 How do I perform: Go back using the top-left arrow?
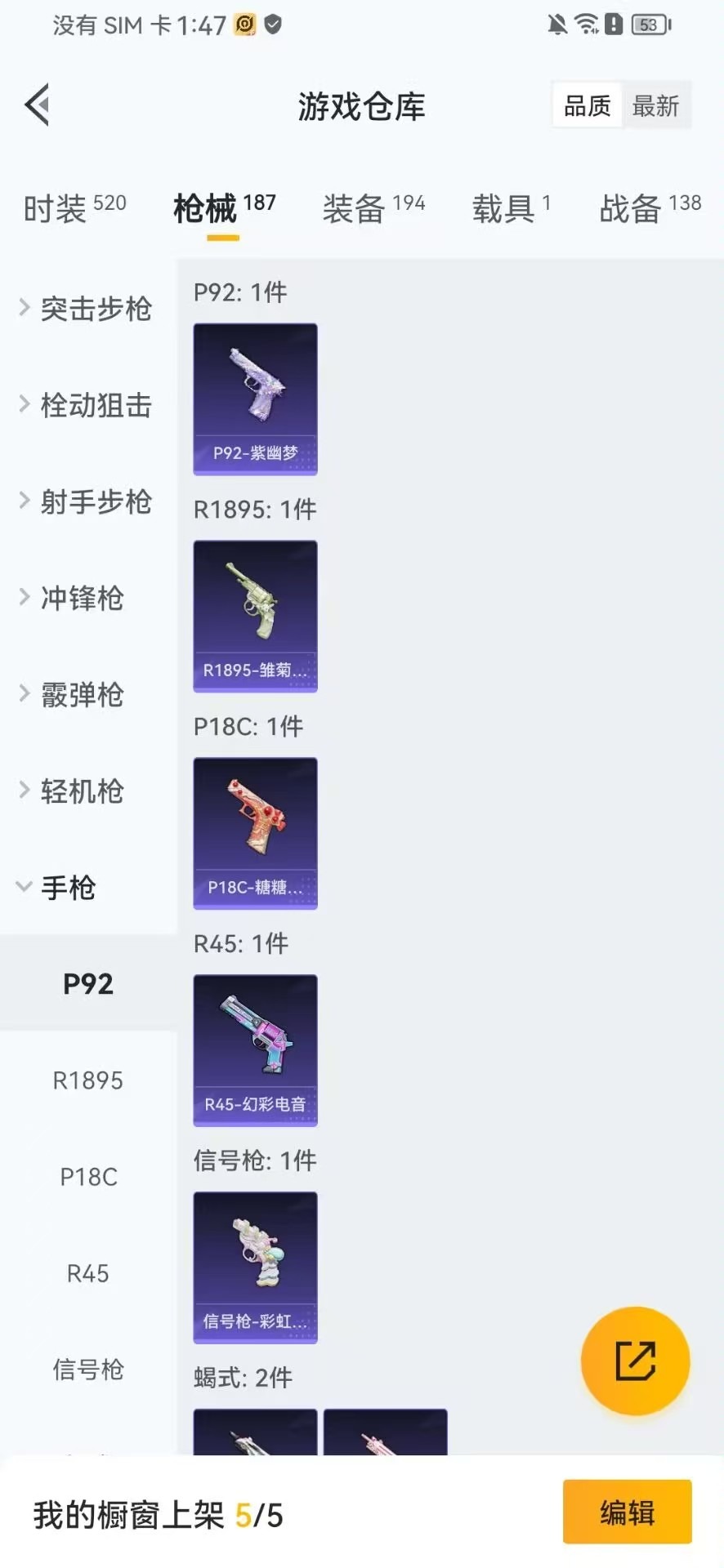coord(38,105)
